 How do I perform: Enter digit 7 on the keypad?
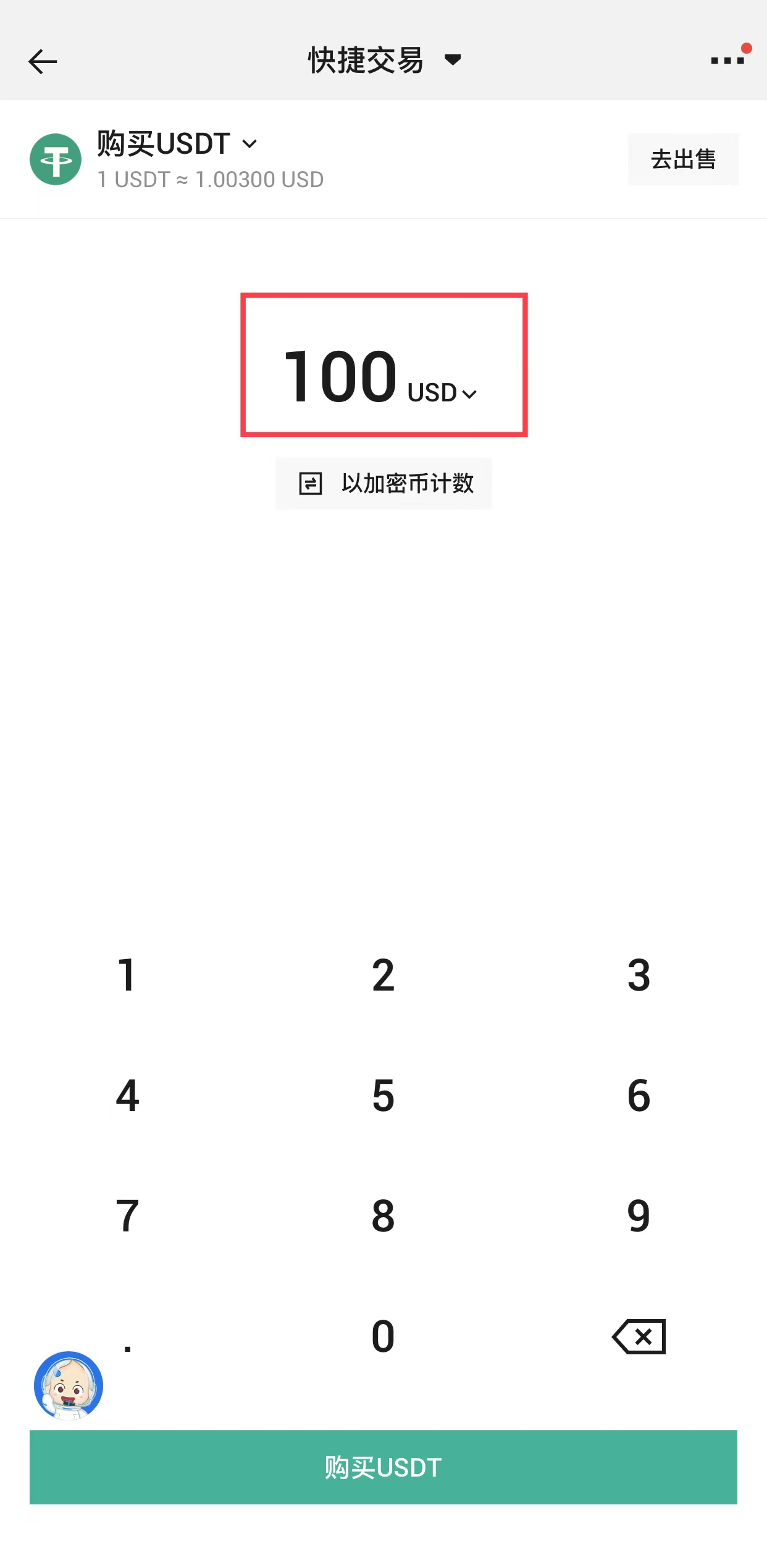127,1216
